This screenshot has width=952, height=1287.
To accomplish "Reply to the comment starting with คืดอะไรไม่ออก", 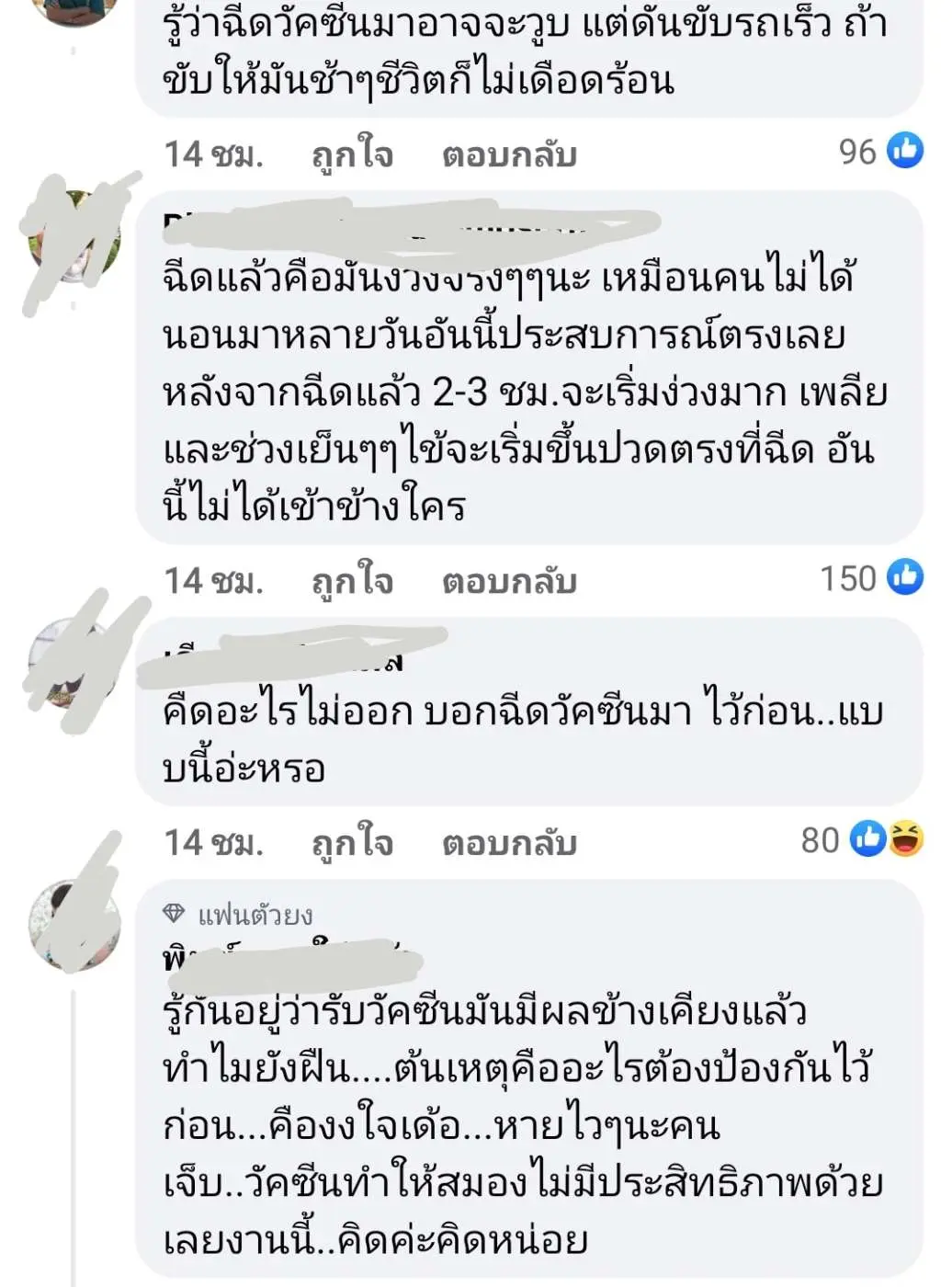I will click(509, 842).
